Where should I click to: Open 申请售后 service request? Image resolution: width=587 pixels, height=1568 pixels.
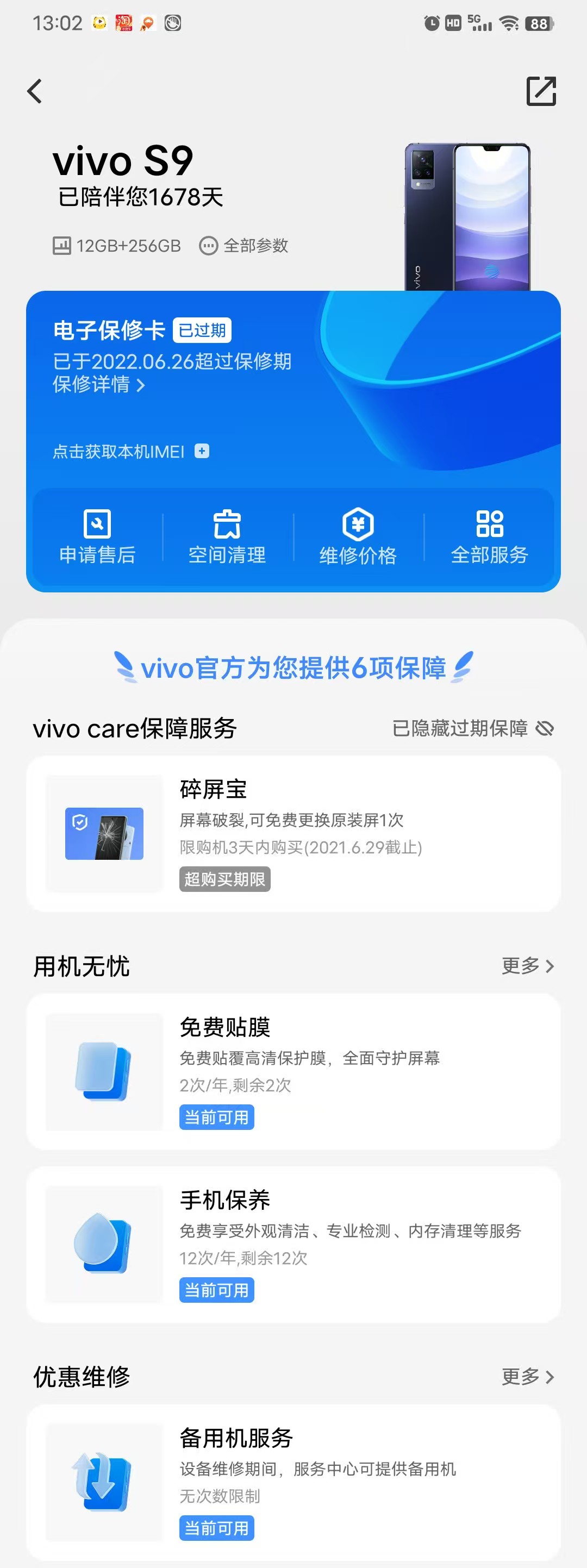click(97, 537)
